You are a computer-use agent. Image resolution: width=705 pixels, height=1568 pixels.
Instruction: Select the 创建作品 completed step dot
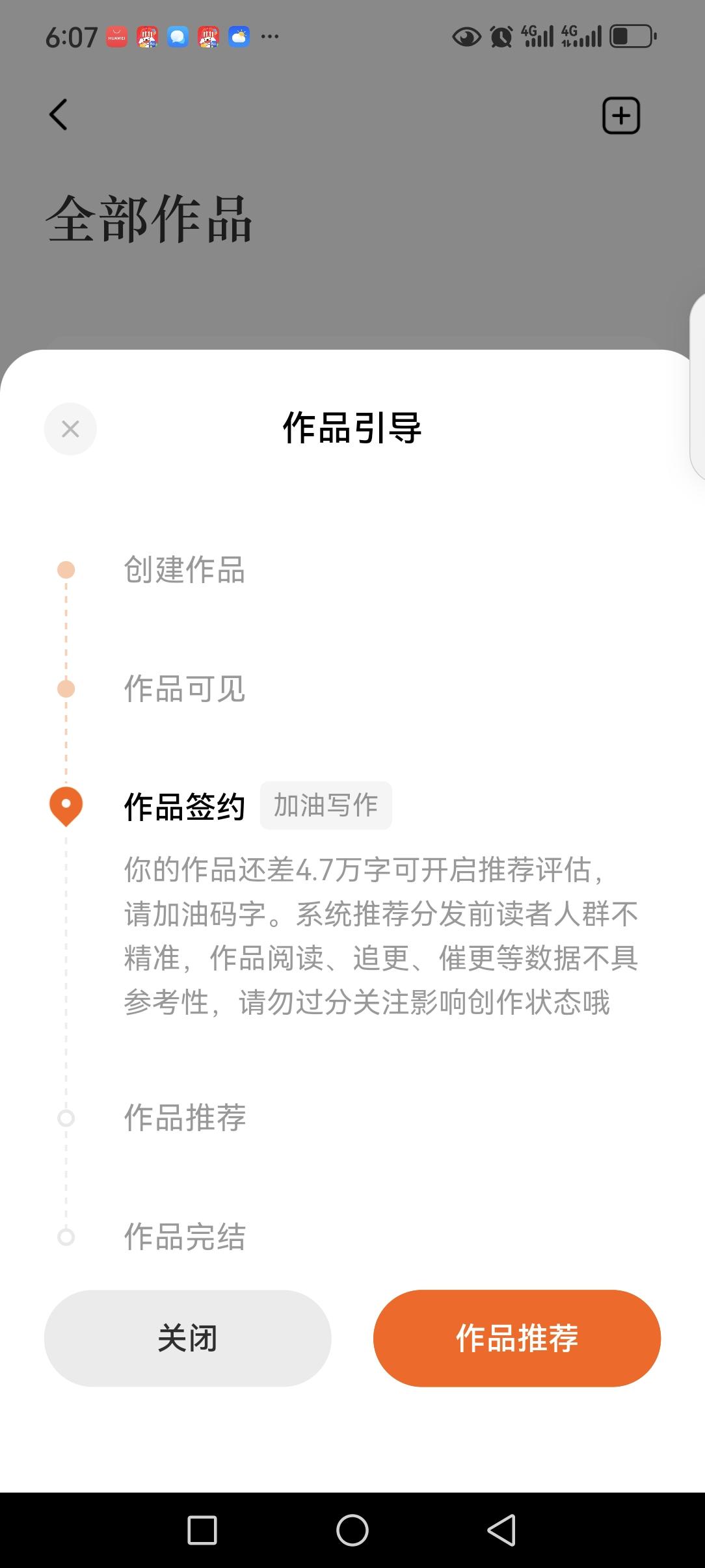(65, 570)
